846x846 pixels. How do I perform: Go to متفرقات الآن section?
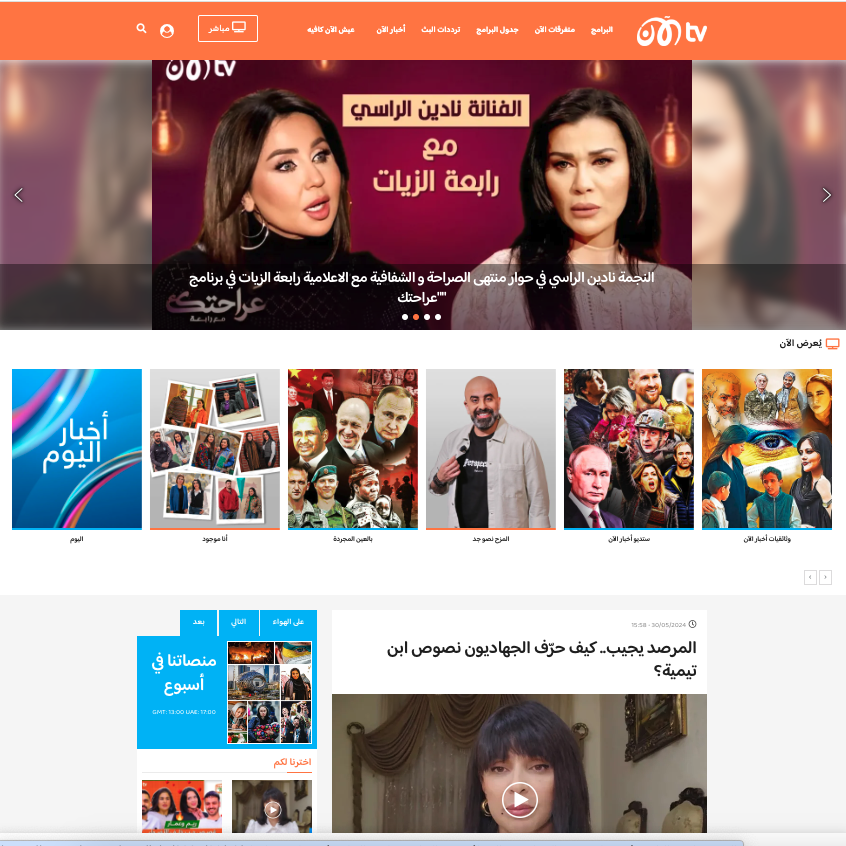[x=555, y=30]
